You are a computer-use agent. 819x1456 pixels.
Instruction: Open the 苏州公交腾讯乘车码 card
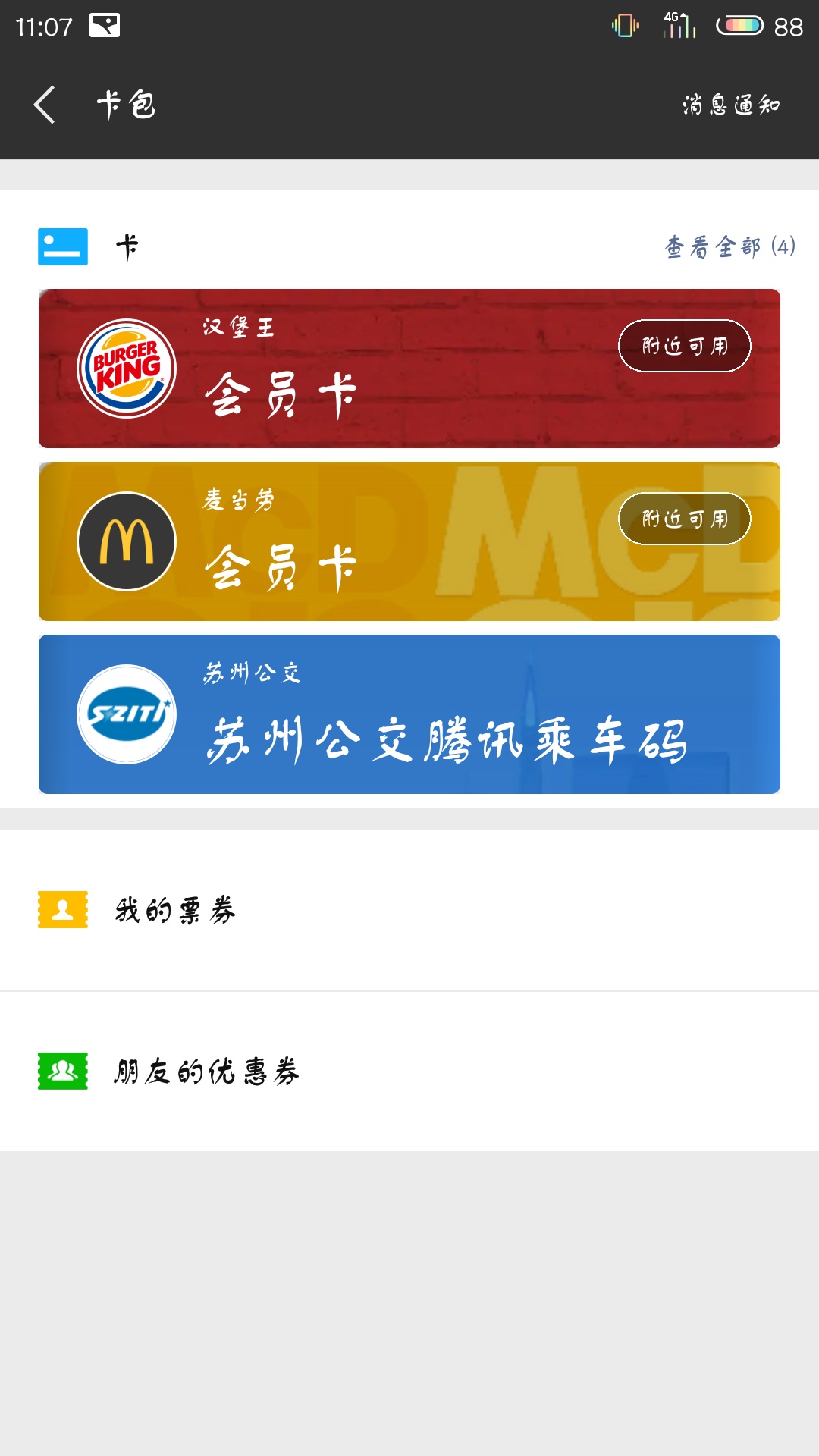409,714
